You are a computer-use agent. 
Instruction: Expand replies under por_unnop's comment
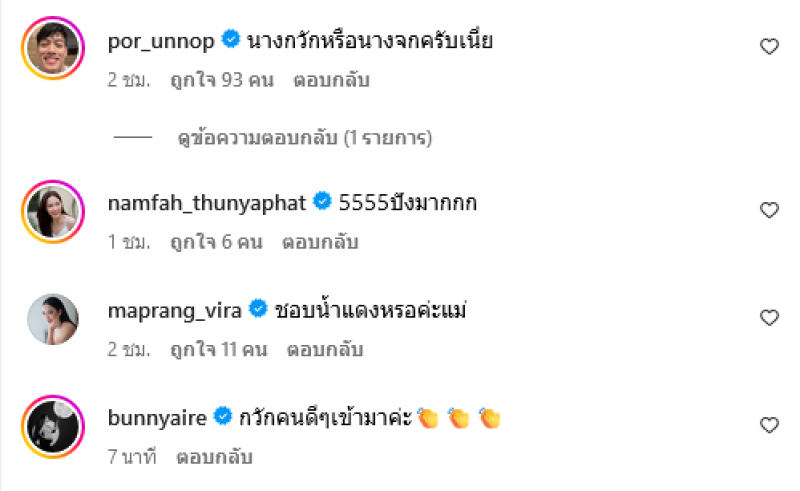303,137
